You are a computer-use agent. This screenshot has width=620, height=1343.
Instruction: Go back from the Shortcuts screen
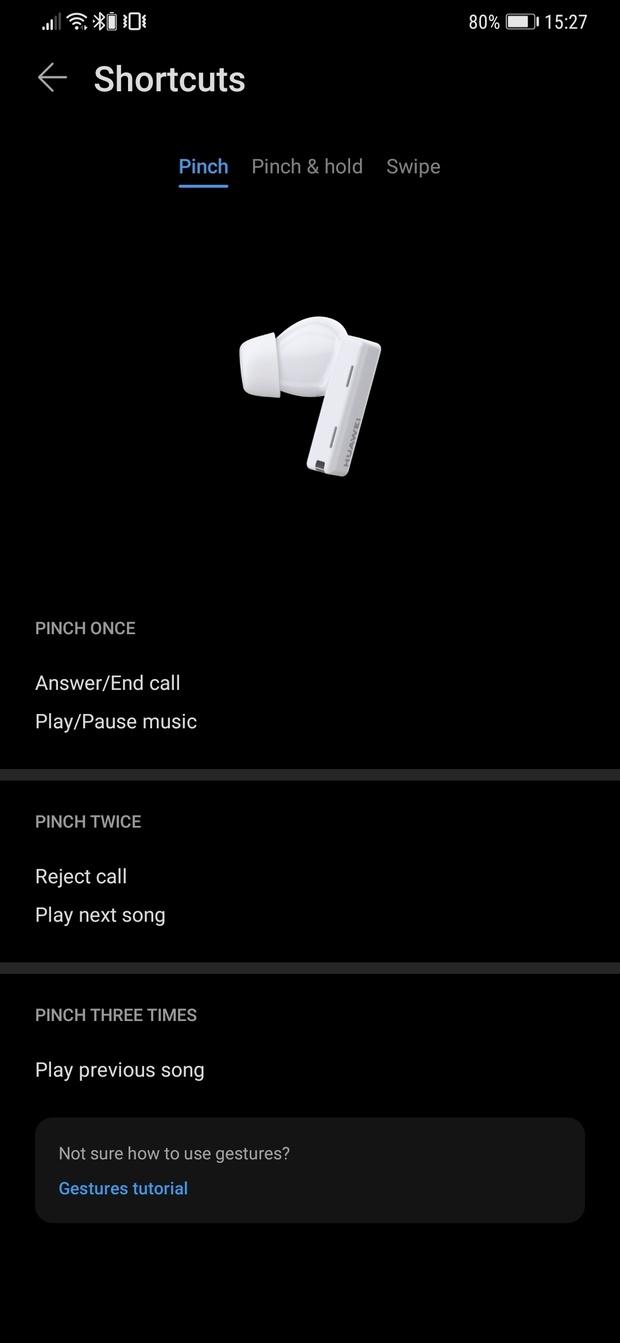(x=52, y=78)
